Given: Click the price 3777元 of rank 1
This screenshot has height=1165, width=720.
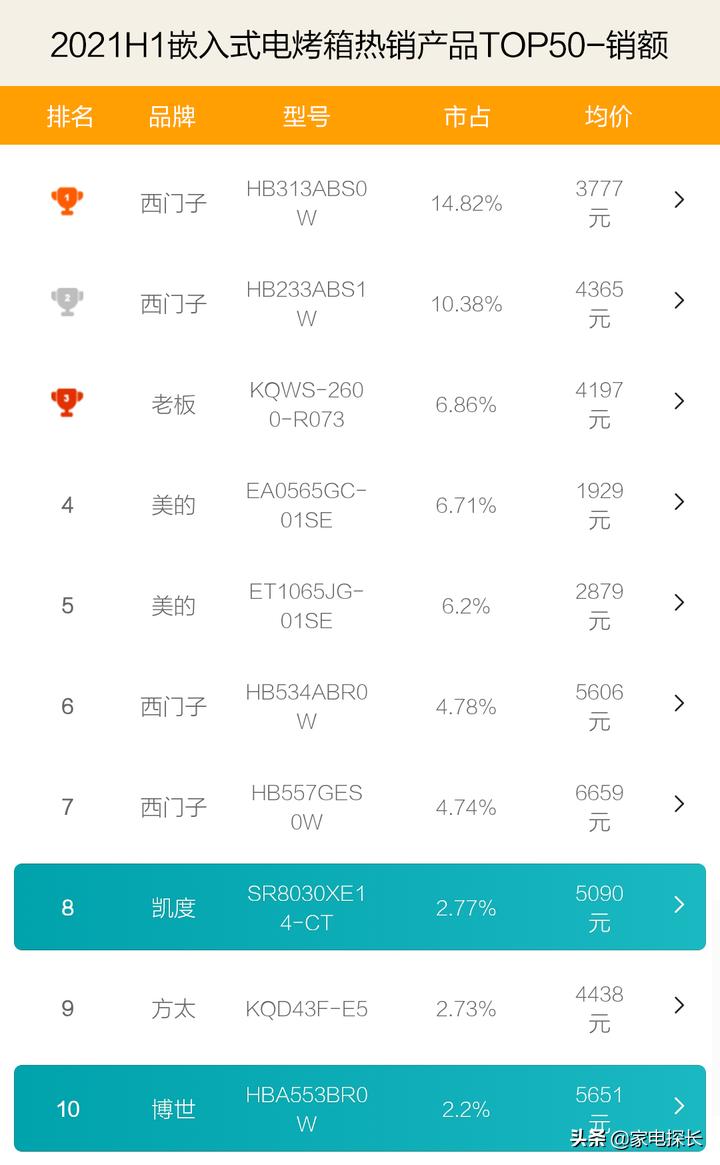Looking at the screenshot, I should coord(598,200).
